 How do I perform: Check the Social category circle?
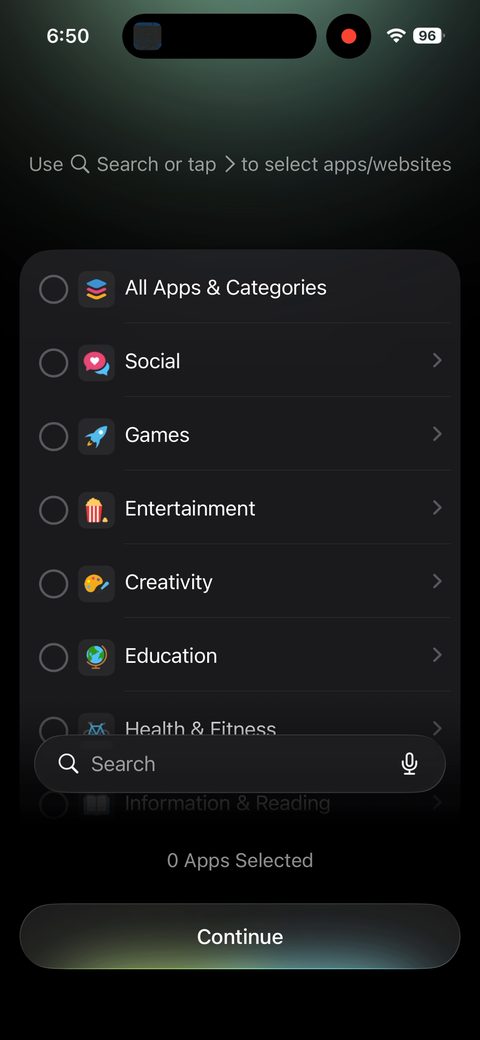53,363
